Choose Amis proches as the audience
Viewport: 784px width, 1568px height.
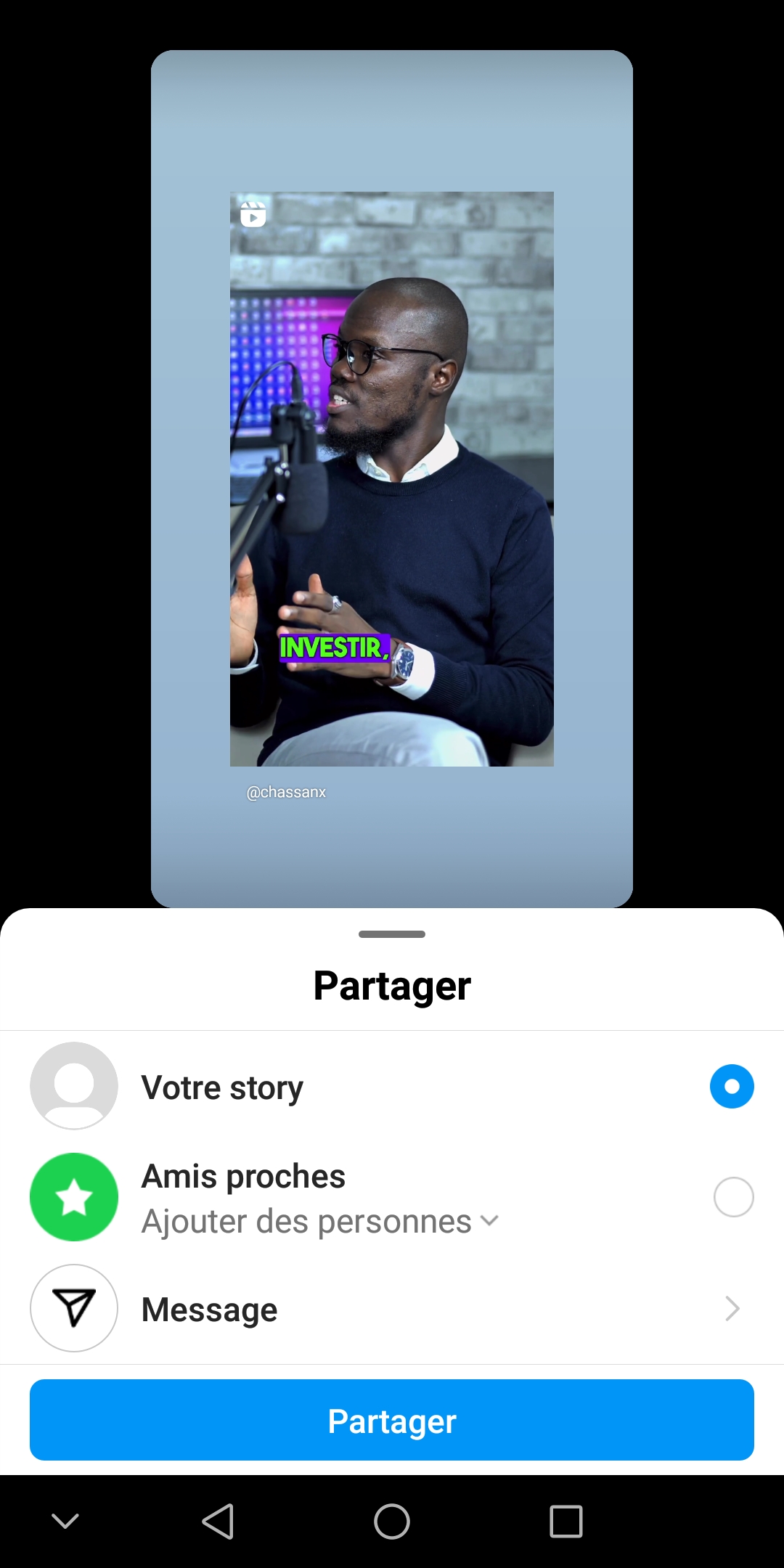pos(733,1196)
